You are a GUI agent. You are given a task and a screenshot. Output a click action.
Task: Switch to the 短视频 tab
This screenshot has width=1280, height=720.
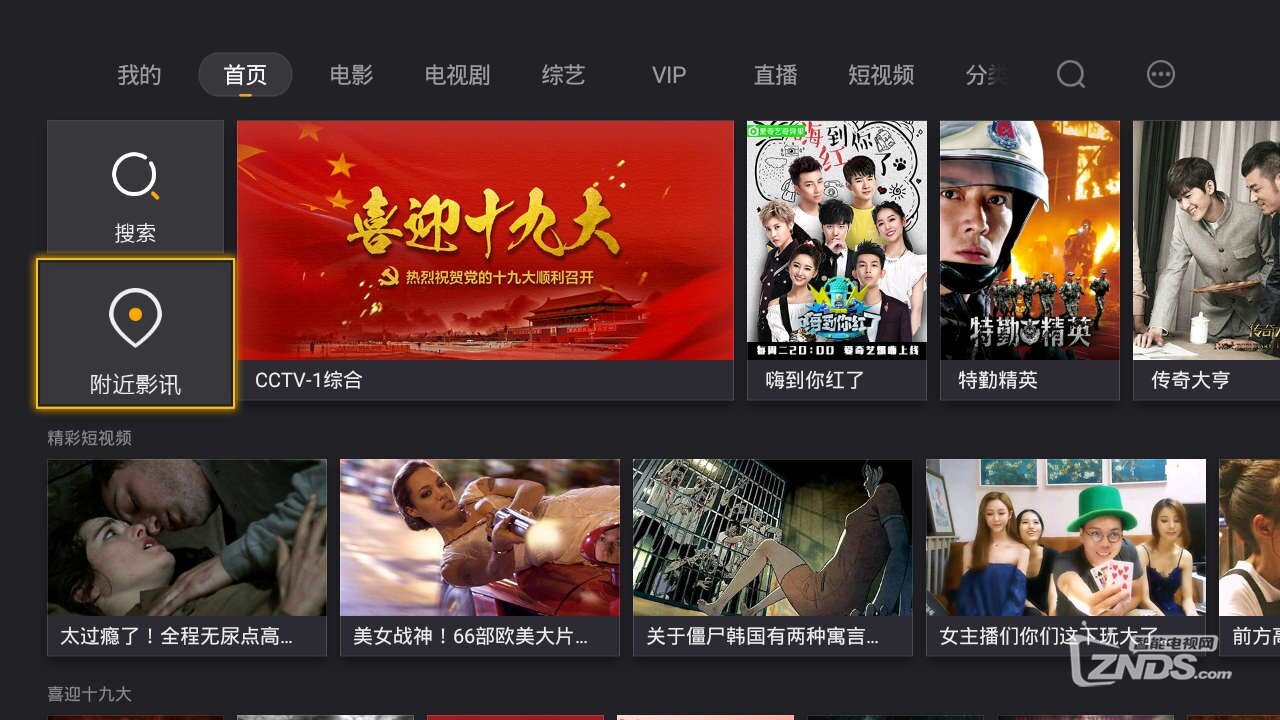pos(881,75)
